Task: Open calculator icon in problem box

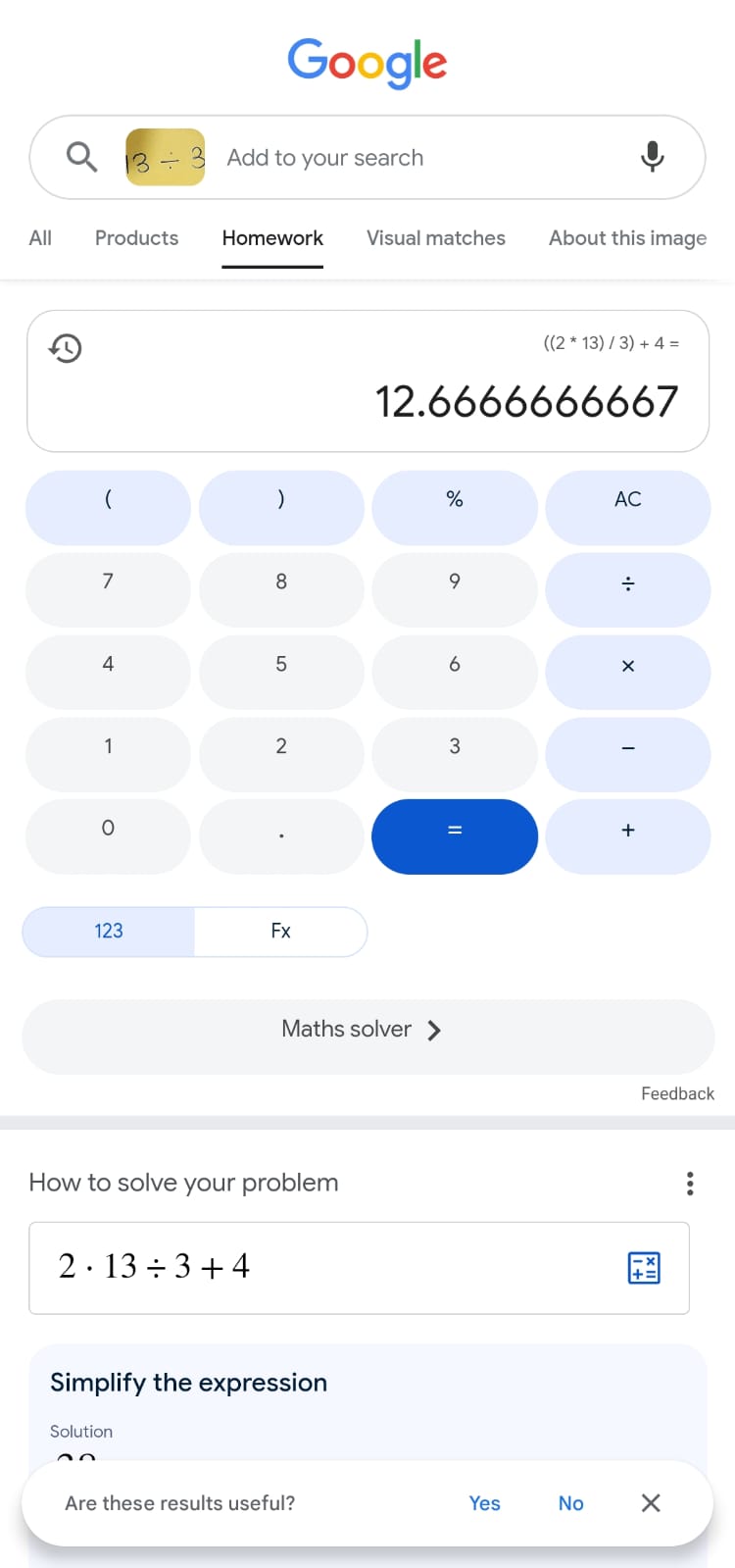Action: coord(644,1268)
